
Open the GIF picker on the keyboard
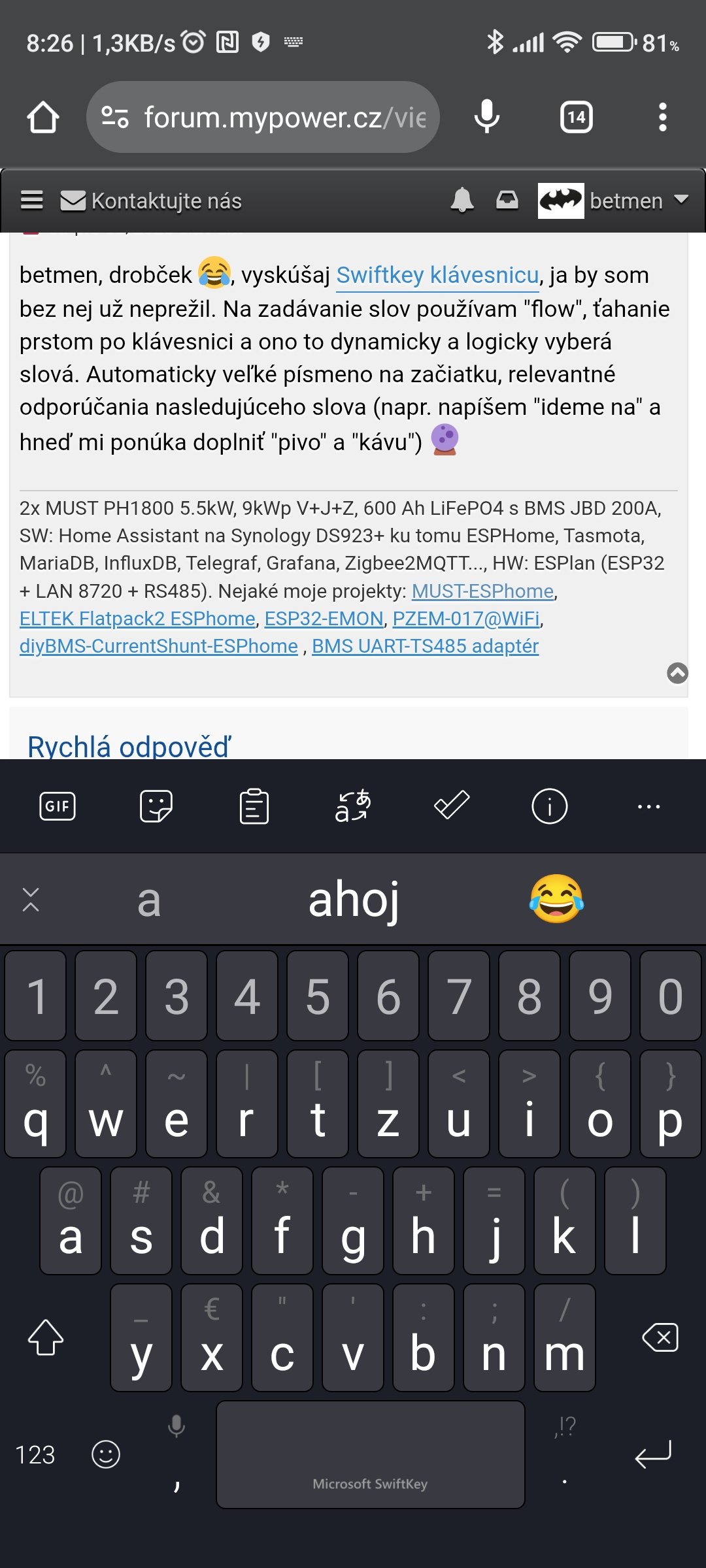(58, 806)
